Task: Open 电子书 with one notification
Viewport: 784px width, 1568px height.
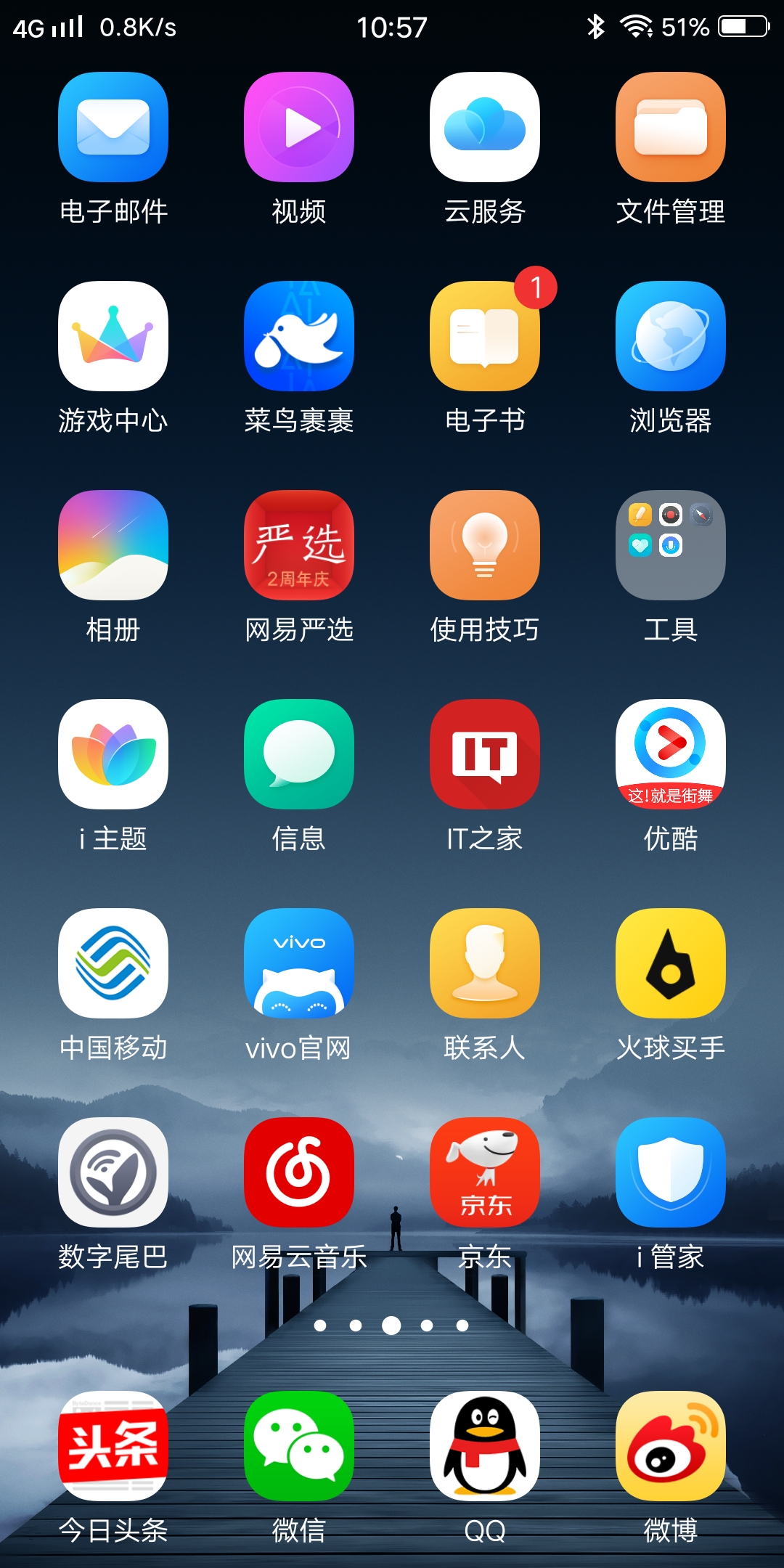Action: pos(485,336)
